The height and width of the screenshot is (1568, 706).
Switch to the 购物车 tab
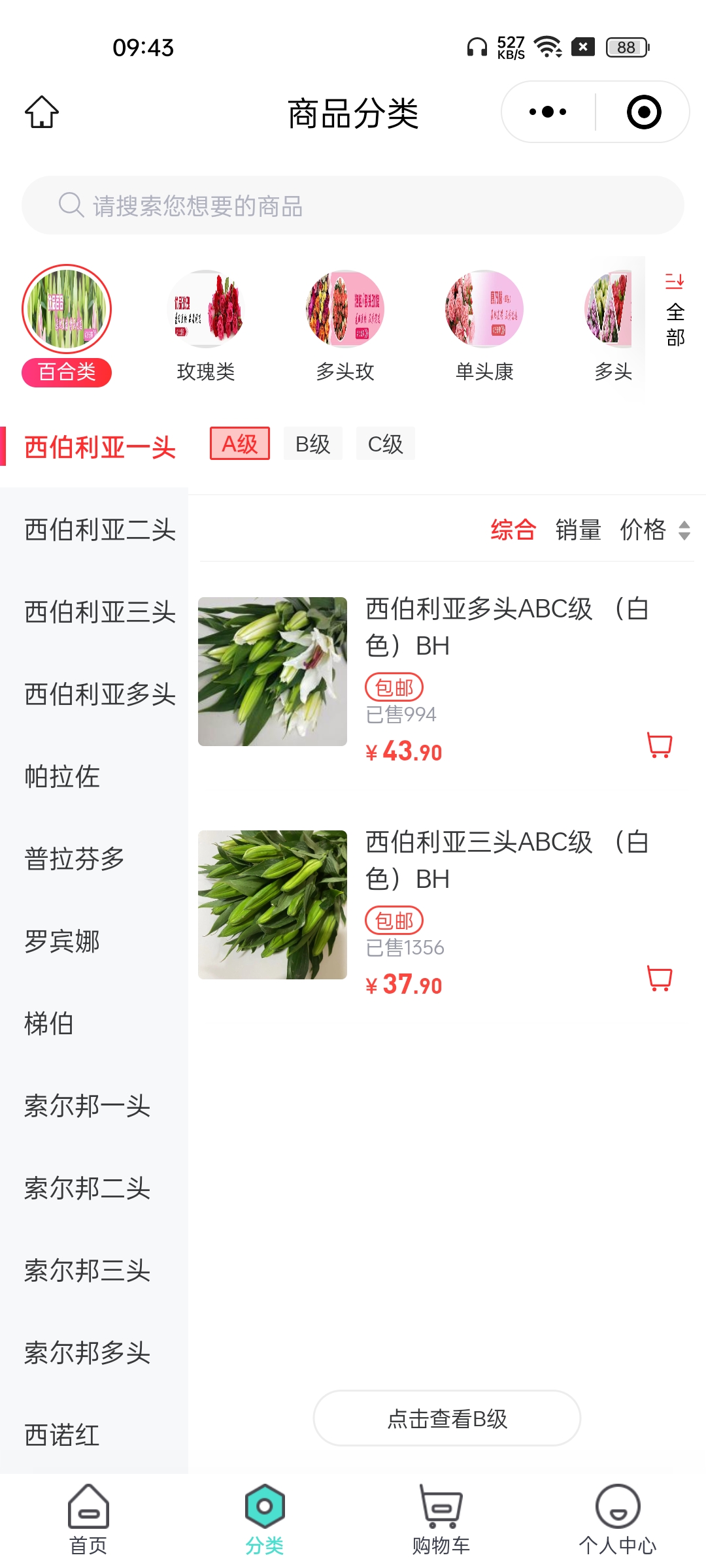tap(441, 1519)
